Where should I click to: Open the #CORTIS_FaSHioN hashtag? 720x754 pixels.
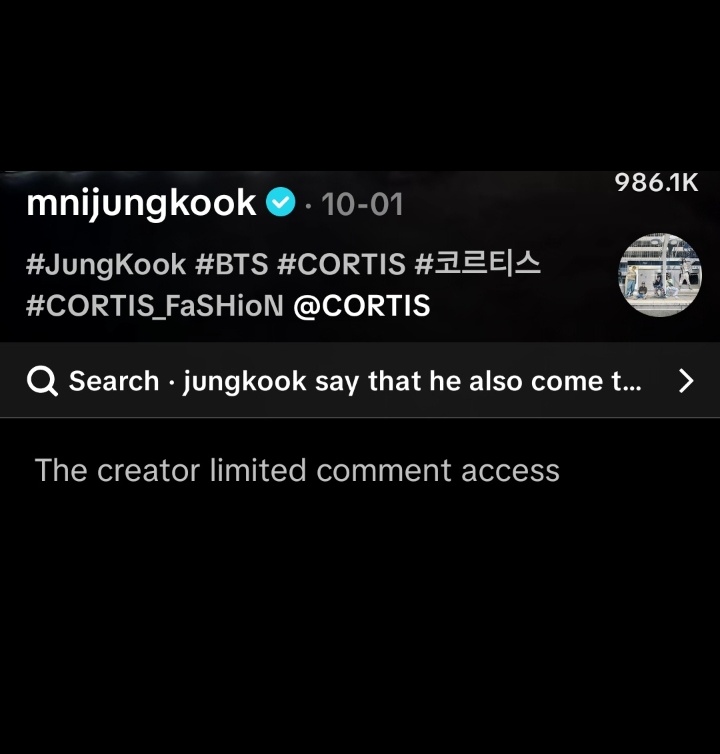coord(155,305)
